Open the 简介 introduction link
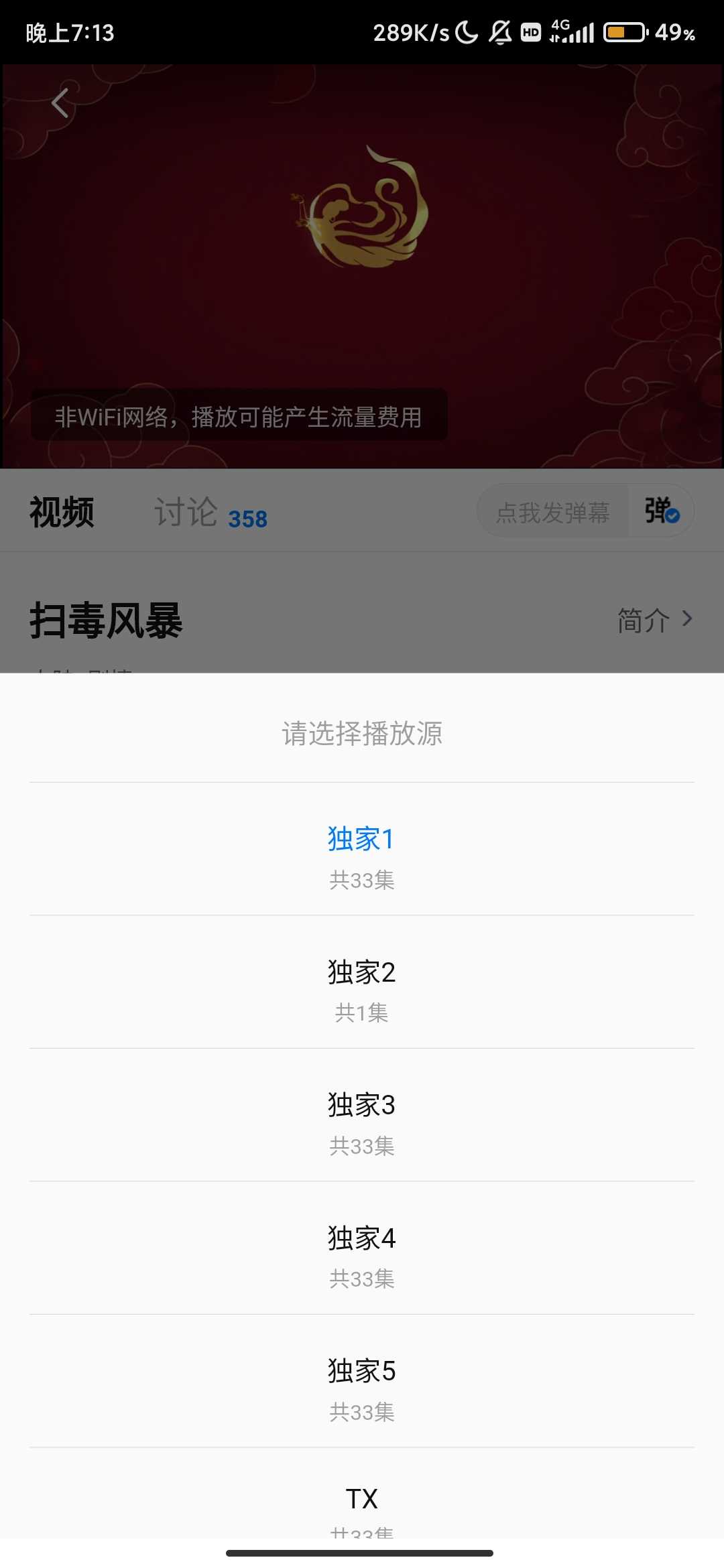The image size is (724, 1568). pyautogui.click(x=654, y=620)
